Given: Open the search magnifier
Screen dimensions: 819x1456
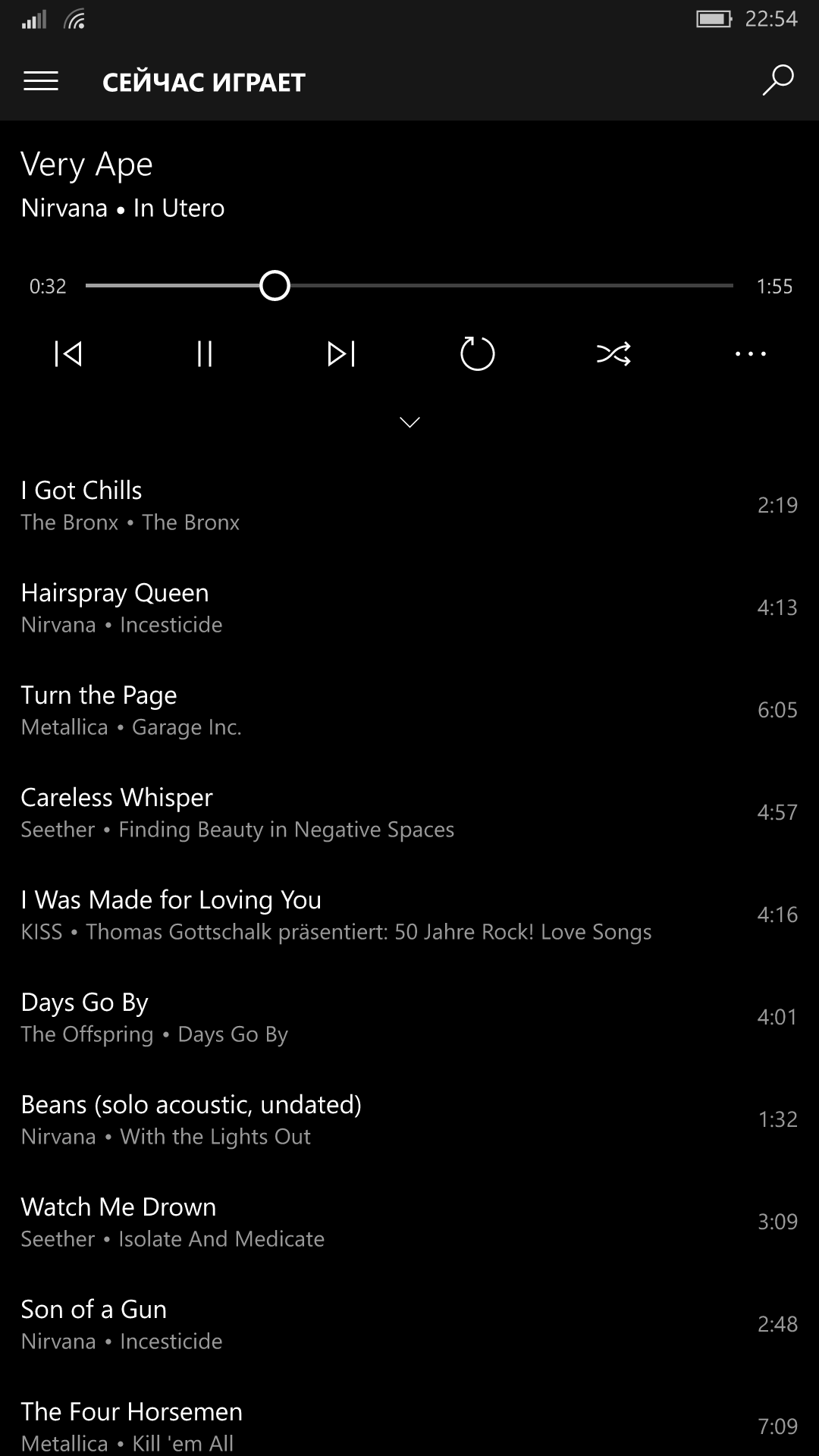Looking at the screenshot, I should pos(778,80).
